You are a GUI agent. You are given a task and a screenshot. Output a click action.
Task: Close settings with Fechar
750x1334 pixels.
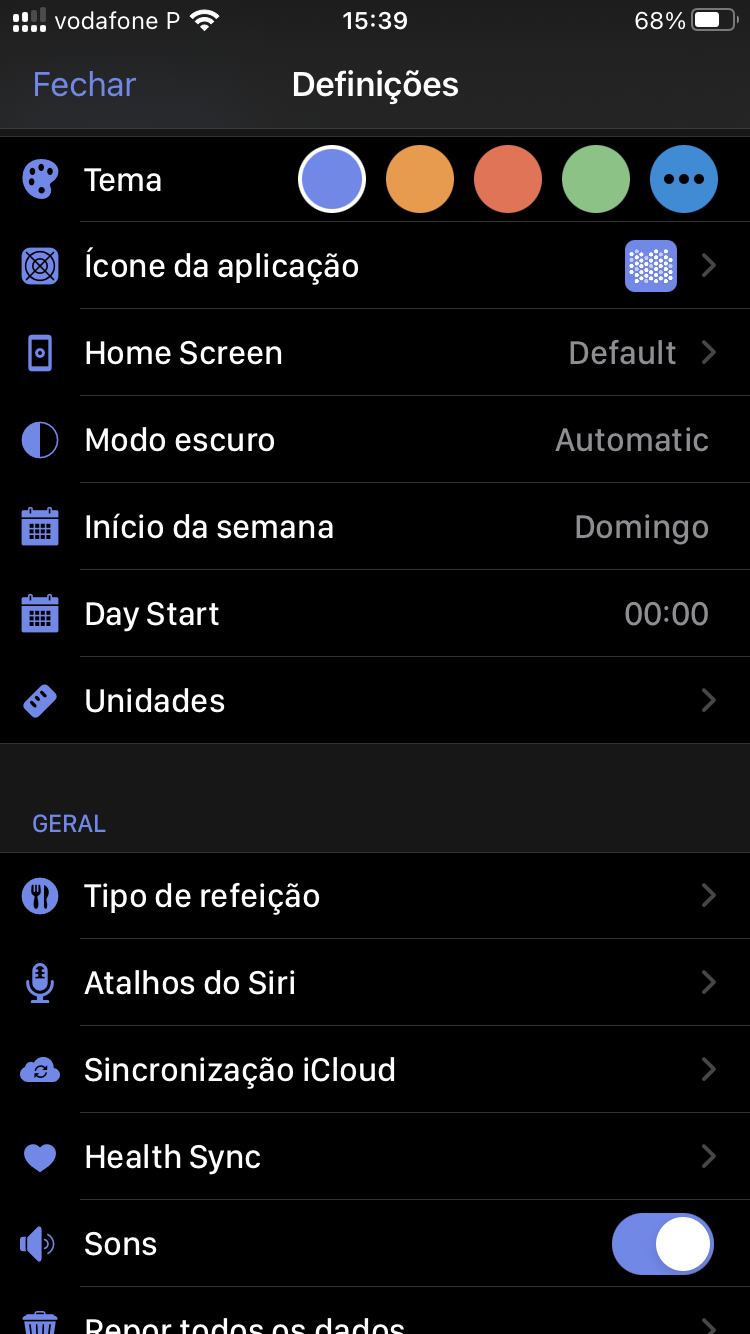84,85
